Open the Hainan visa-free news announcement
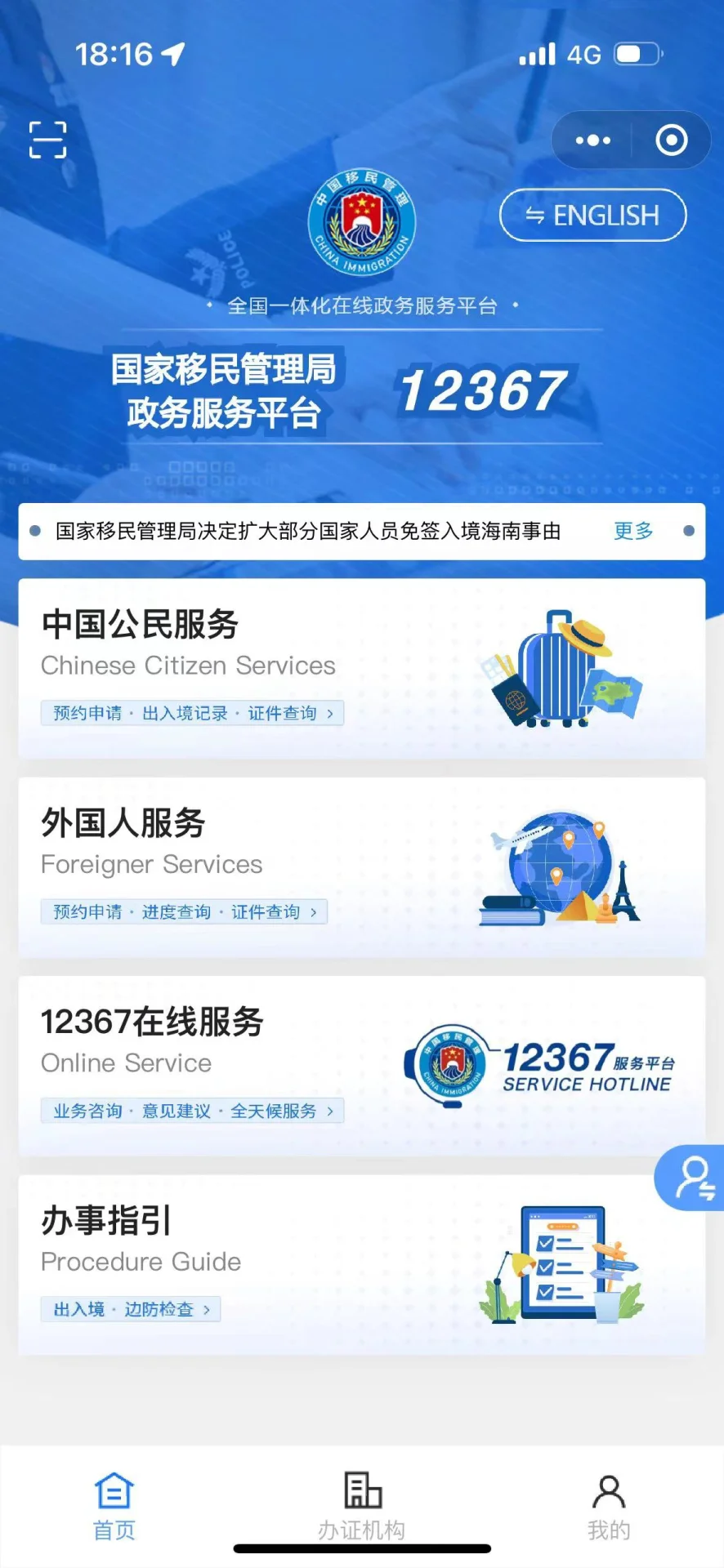724x1568 pixels. (307, 532)
